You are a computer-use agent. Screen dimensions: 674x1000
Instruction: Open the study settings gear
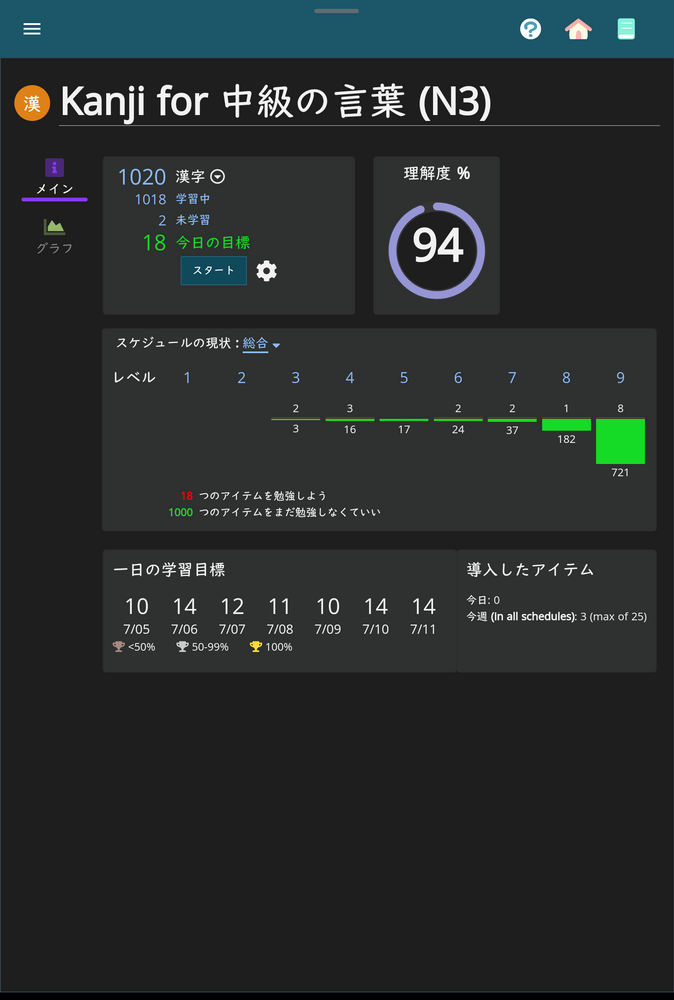[266, 270]
